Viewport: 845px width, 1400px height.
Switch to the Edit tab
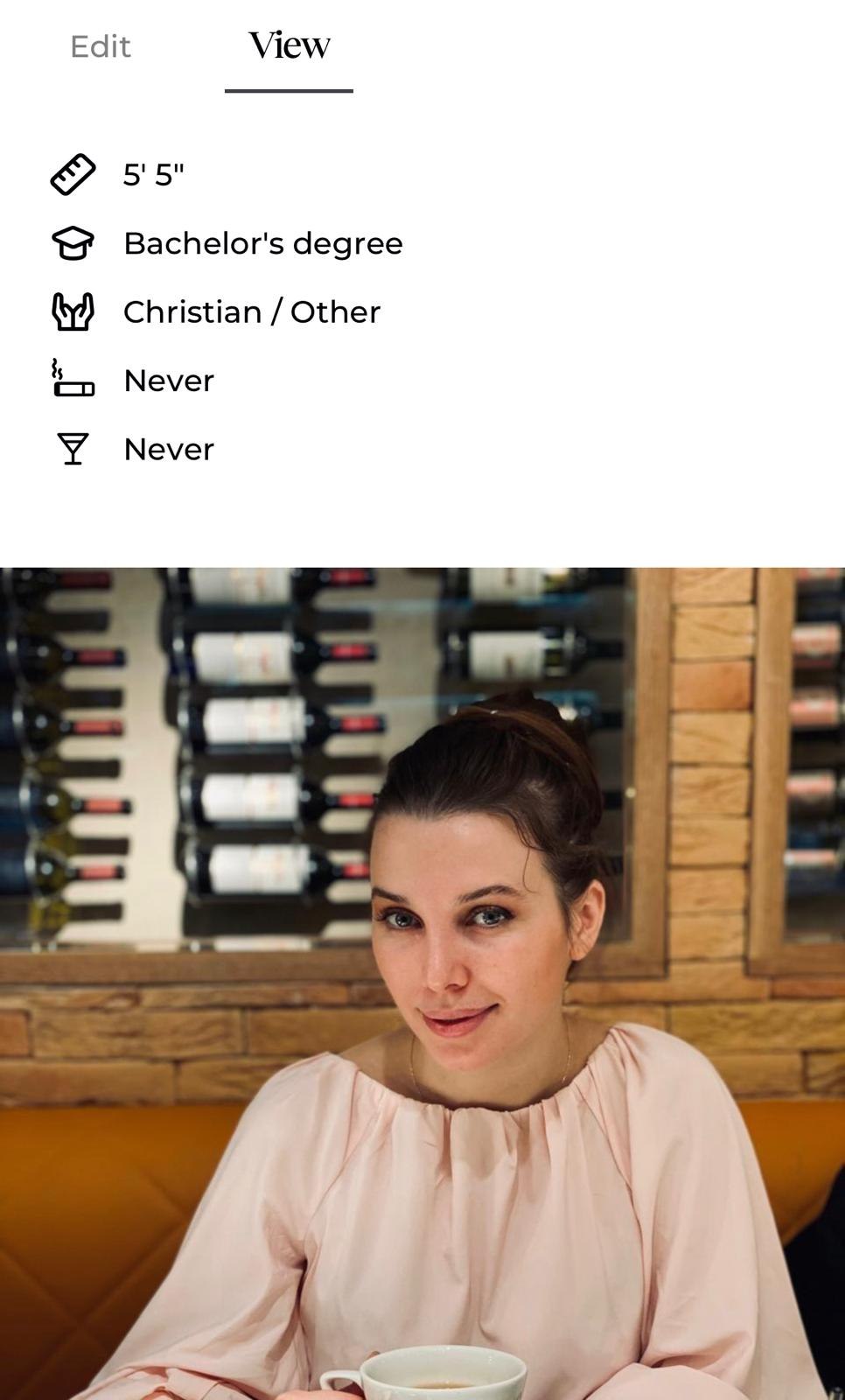[101, 46]
